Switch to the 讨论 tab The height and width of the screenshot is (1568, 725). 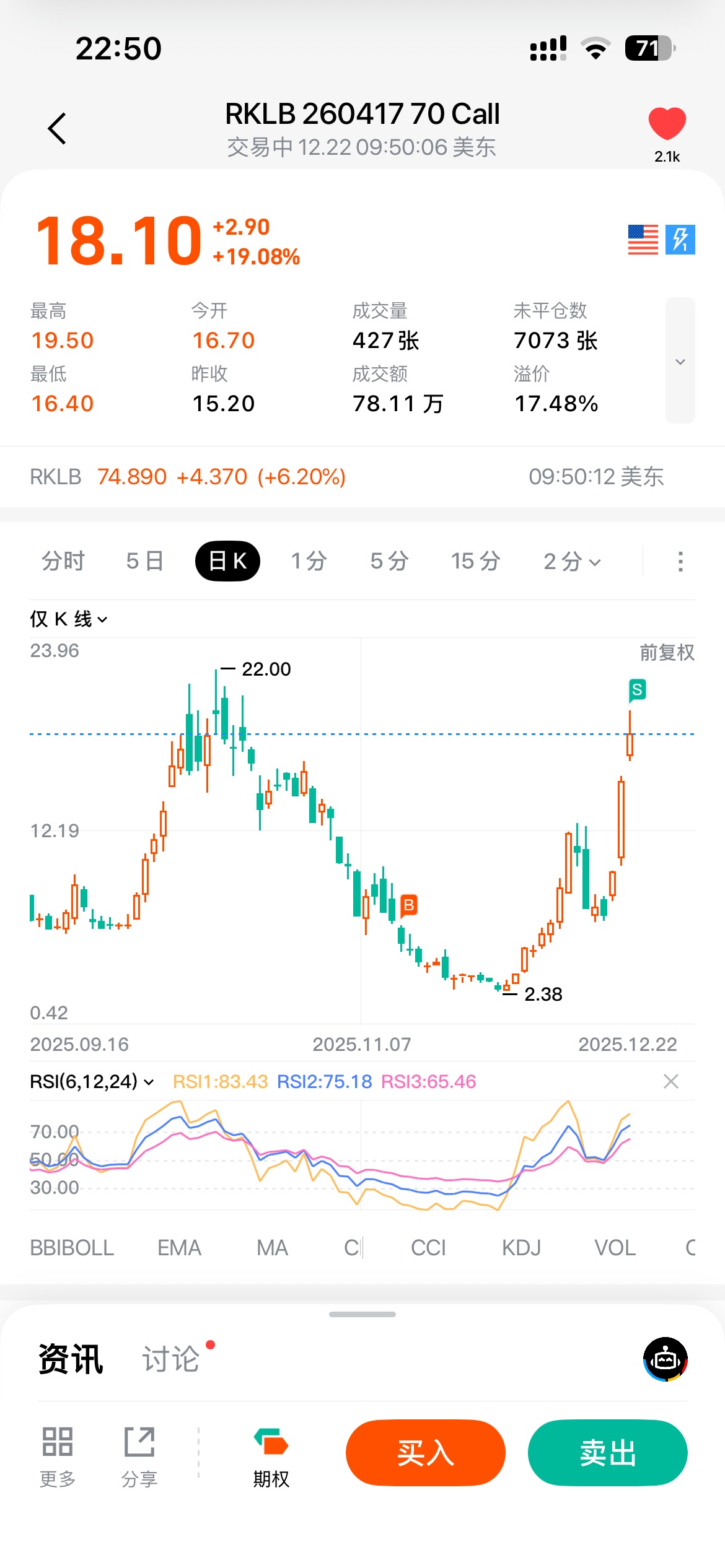point(171,1359)
